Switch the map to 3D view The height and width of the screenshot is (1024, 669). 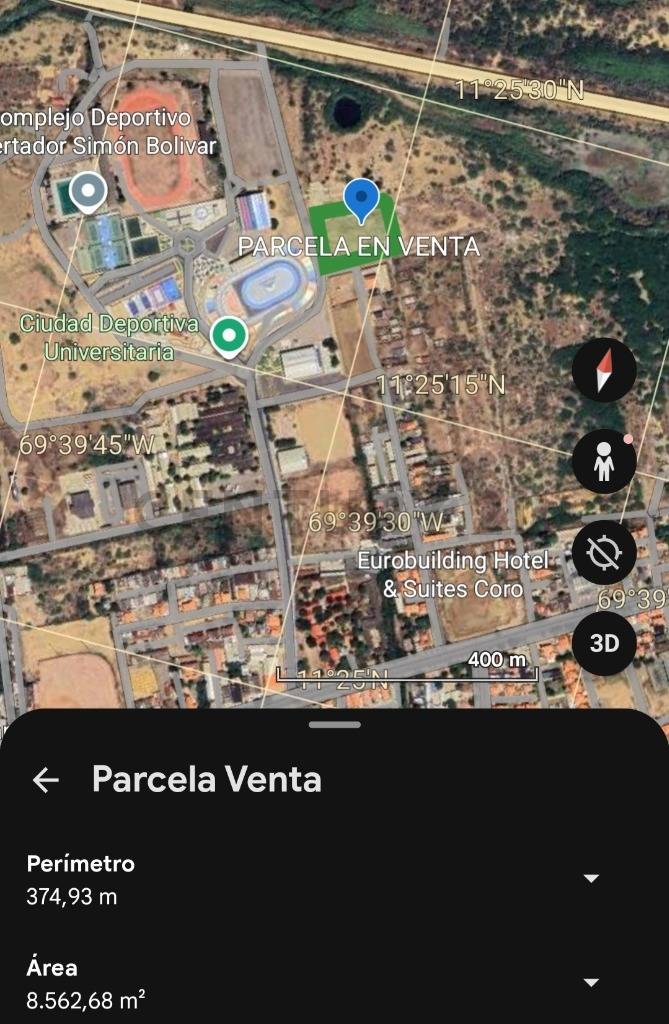click(604, 643)
